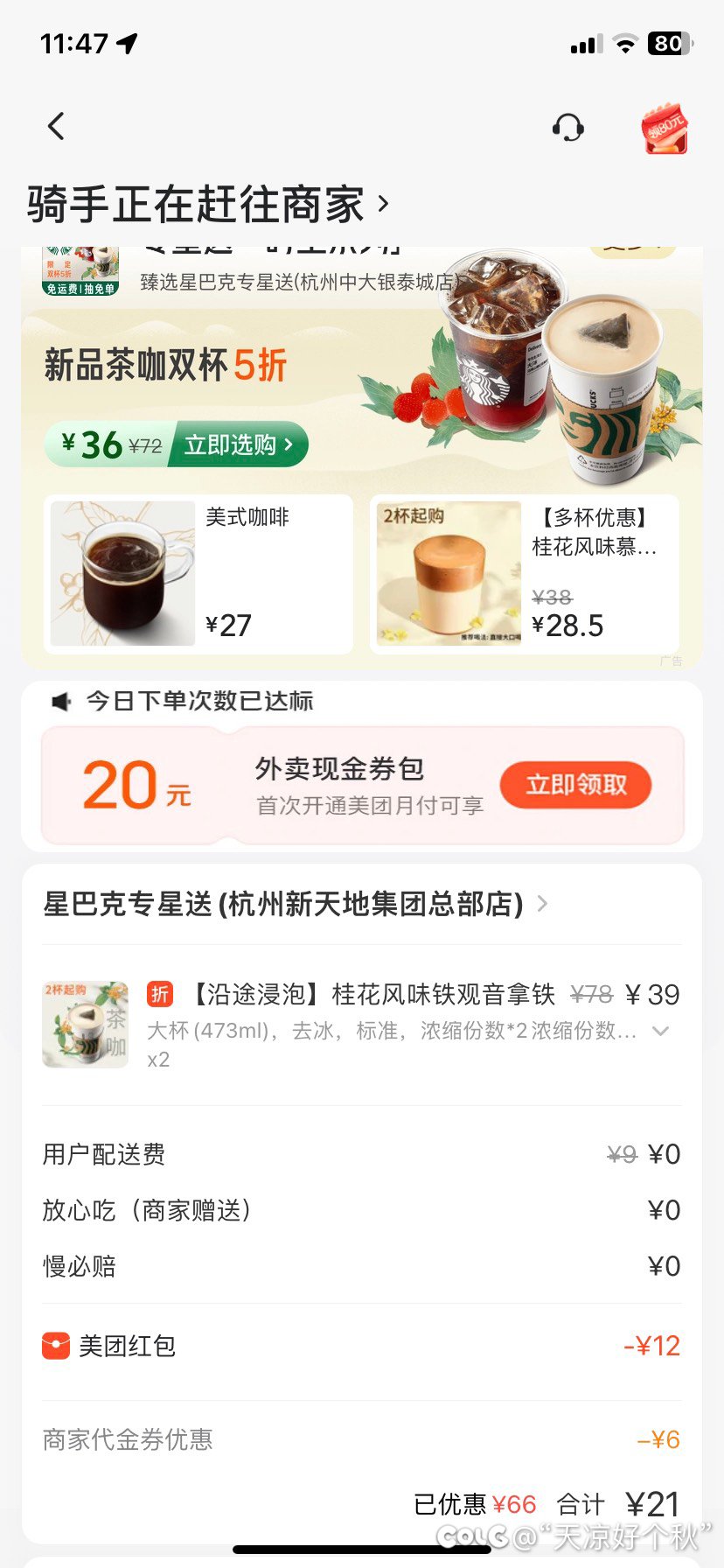Tap the green 立即选购 button
Screen dimensions: 724x1568
tap(237, 444)
